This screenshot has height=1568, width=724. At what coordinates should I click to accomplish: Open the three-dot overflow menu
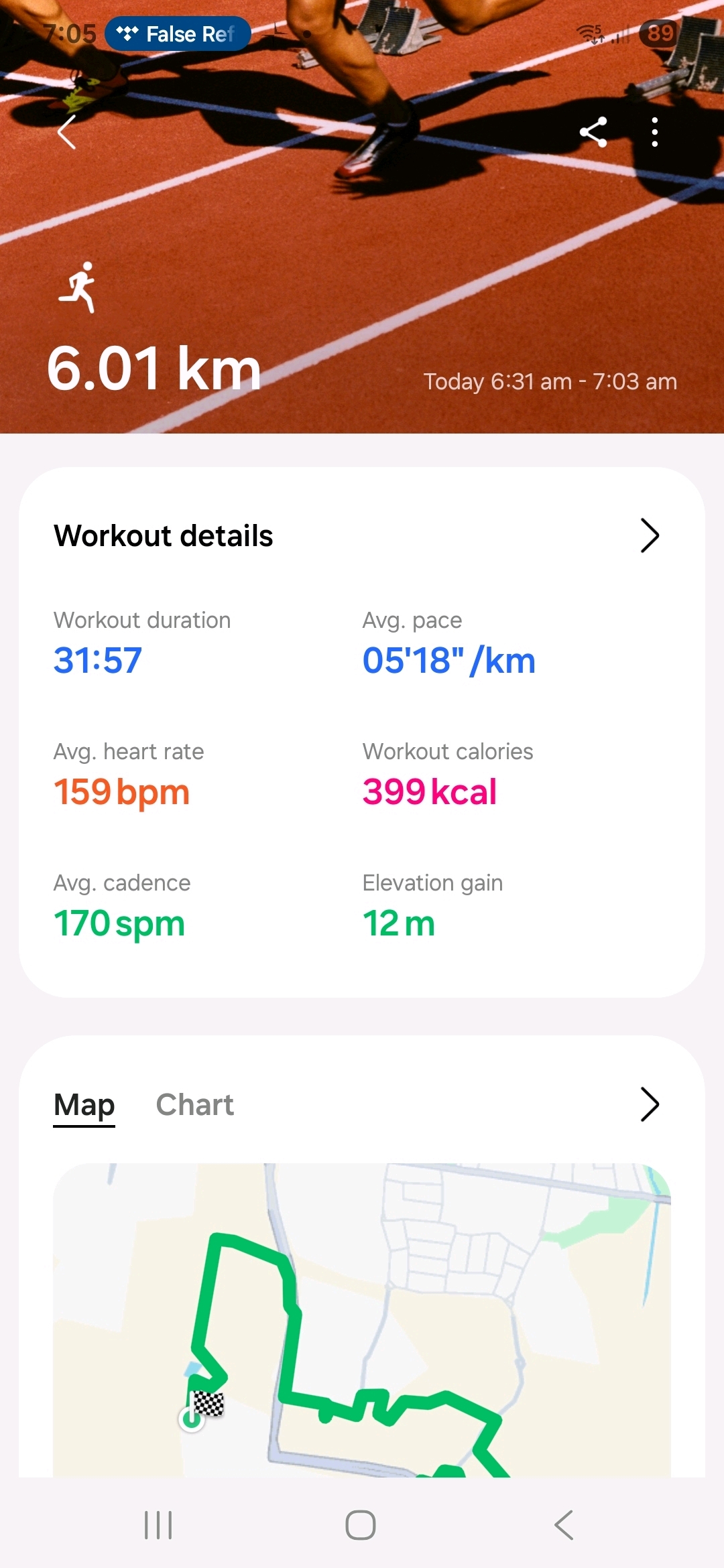[654, 132]
